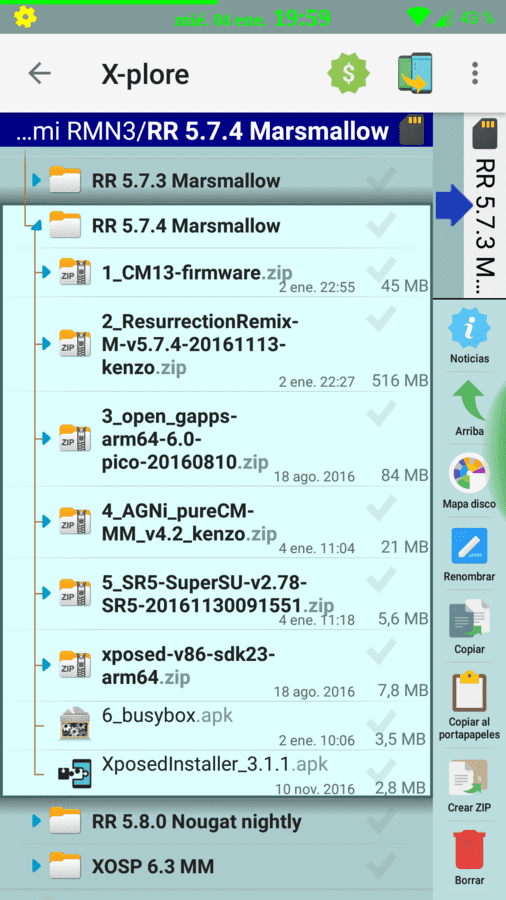Tap the Noticias button
The height and width of the screenshot is (900, 506).
(x=469, y=338)
